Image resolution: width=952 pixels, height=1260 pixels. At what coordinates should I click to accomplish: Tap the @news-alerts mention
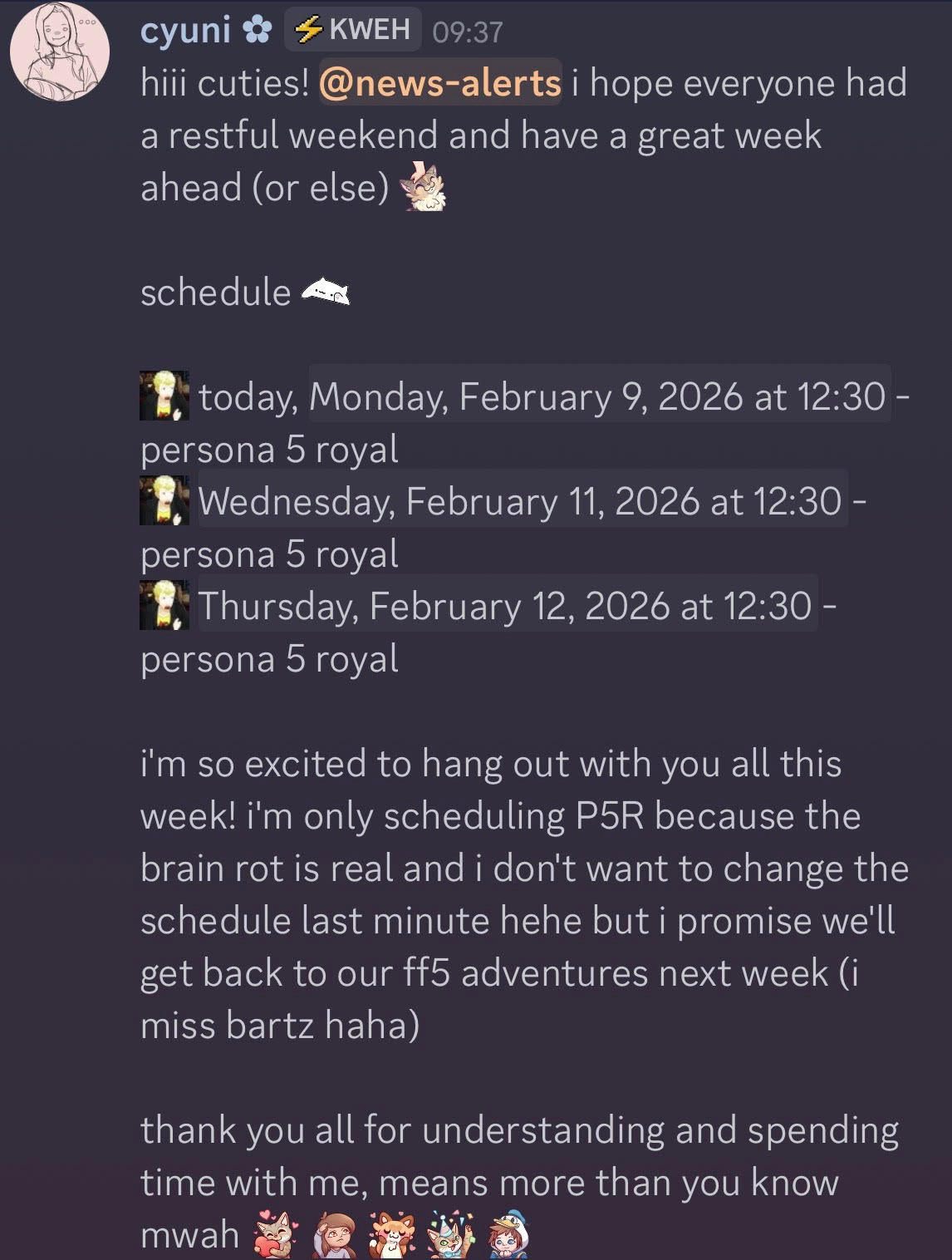(440, 83)
